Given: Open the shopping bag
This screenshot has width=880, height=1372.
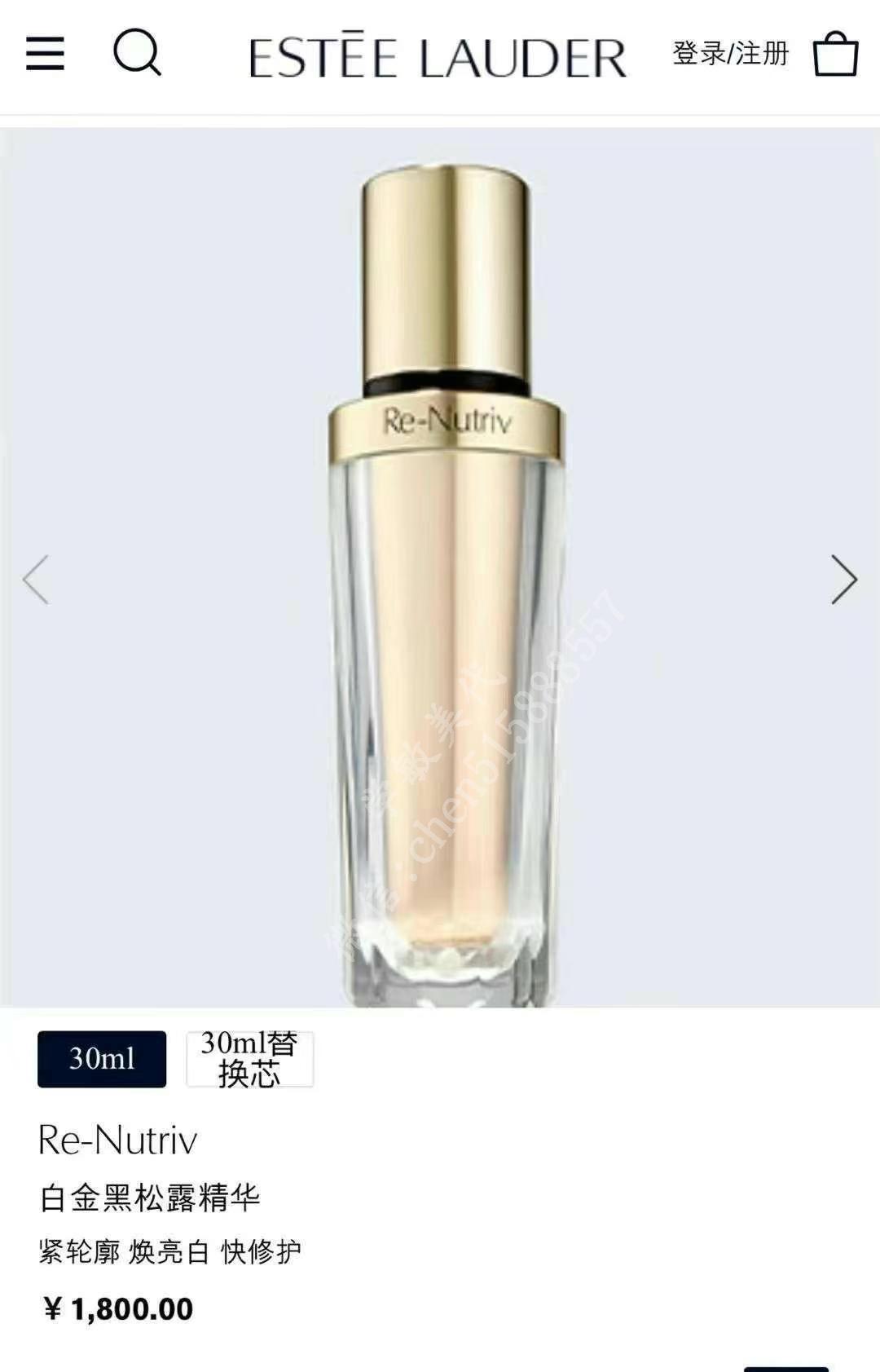Looking at the screenshot, I should click(x=835, y=55).
